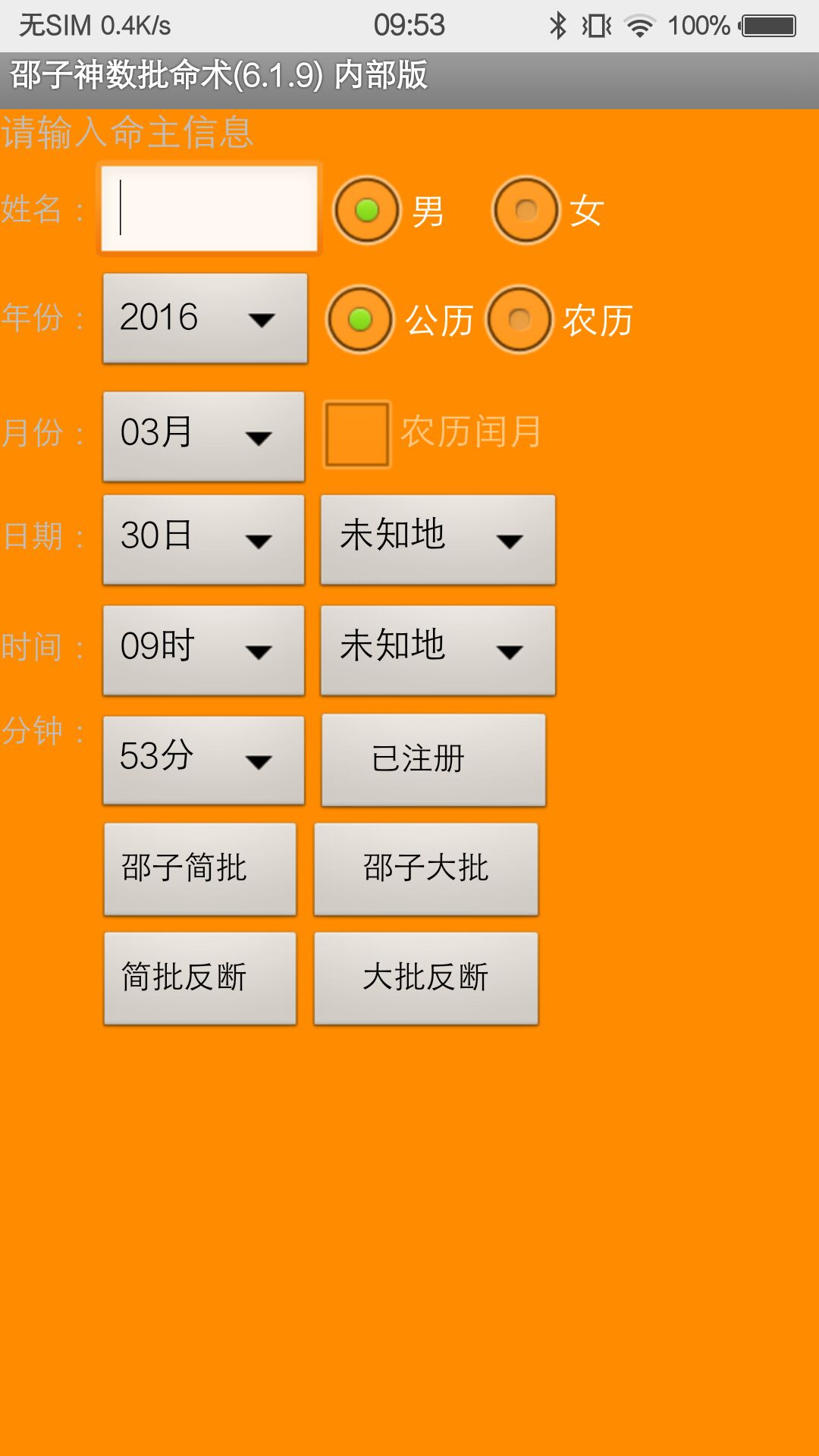
Task: Tap the 大批反断 button
Action: click(x=425, y=977)
